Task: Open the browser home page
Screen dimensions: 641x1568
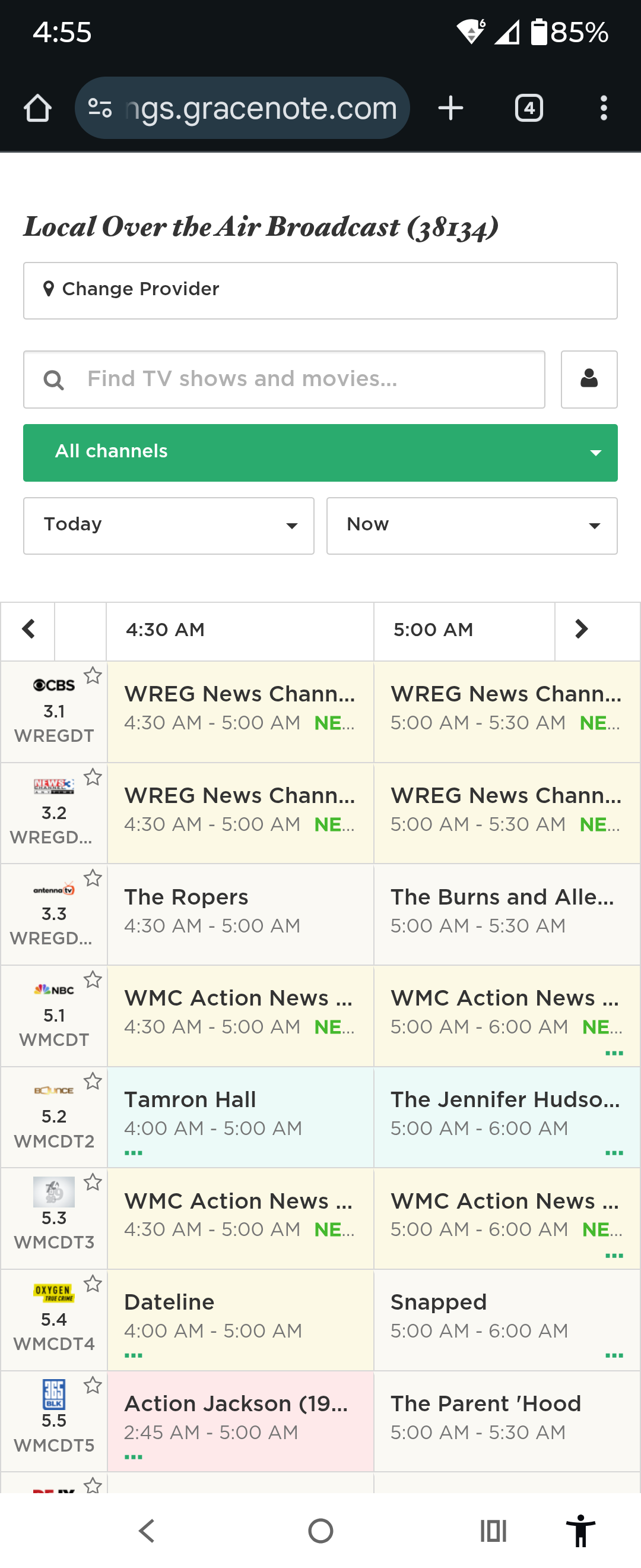Action: point(37,108)
